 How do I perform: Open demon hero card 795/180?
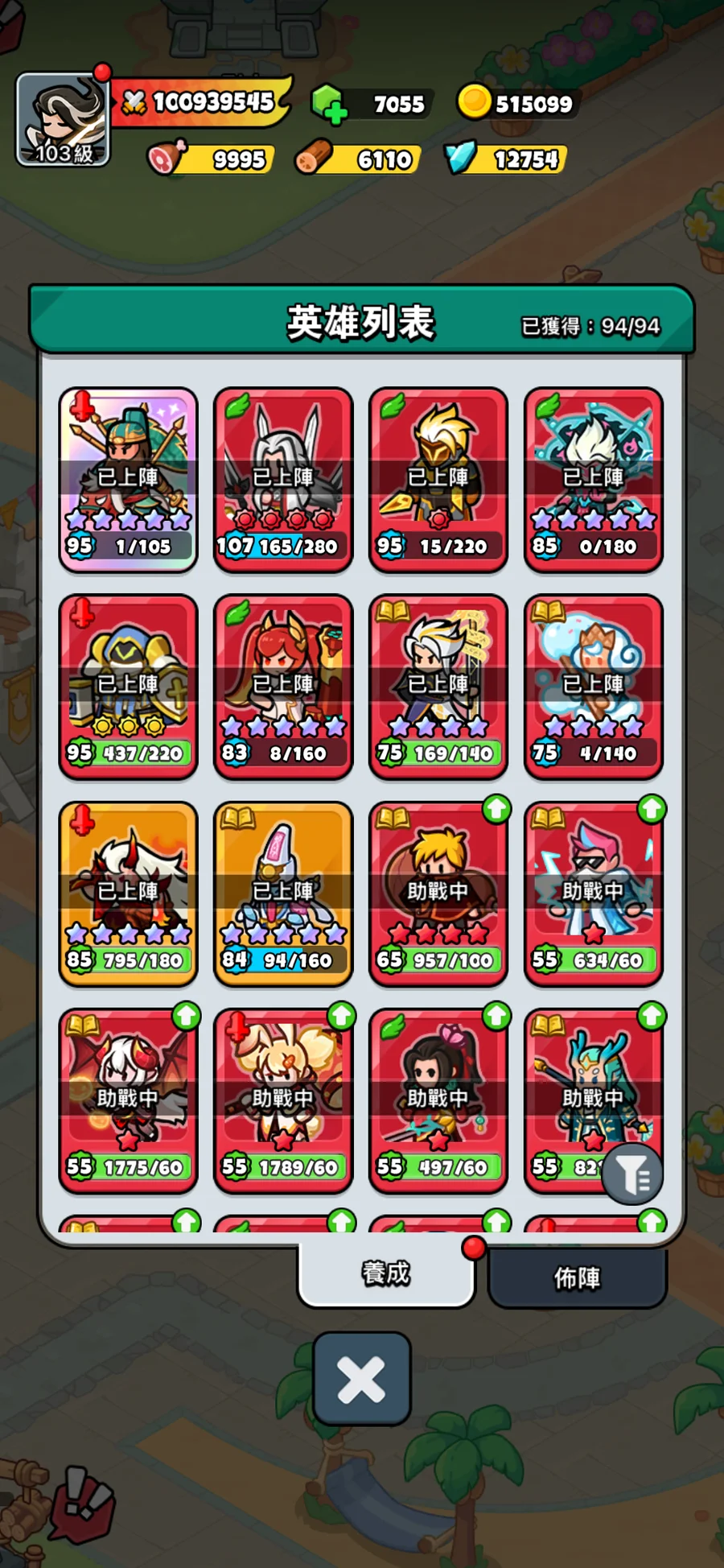128,893
